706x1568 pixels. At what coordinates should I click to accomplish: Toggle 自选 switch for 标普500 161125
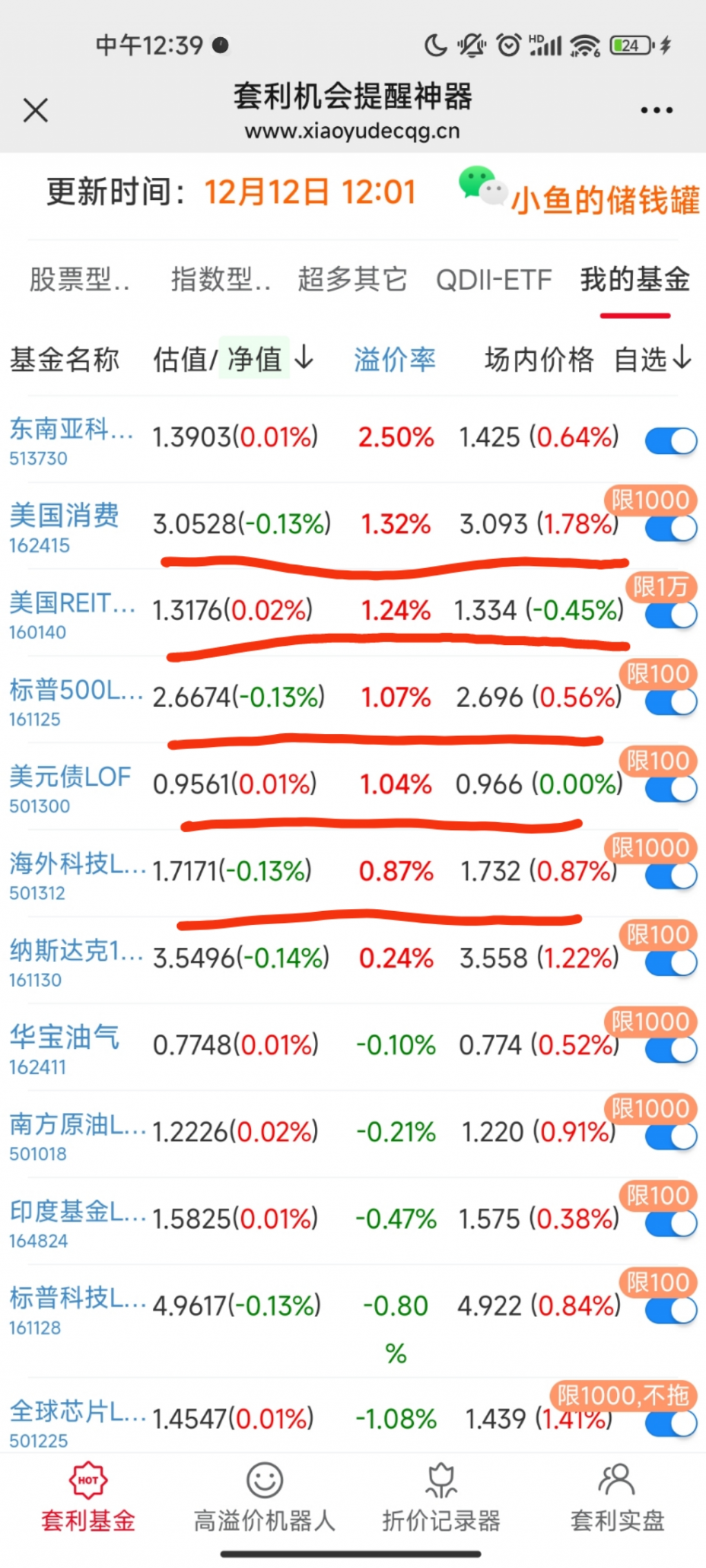click(671, 702)
